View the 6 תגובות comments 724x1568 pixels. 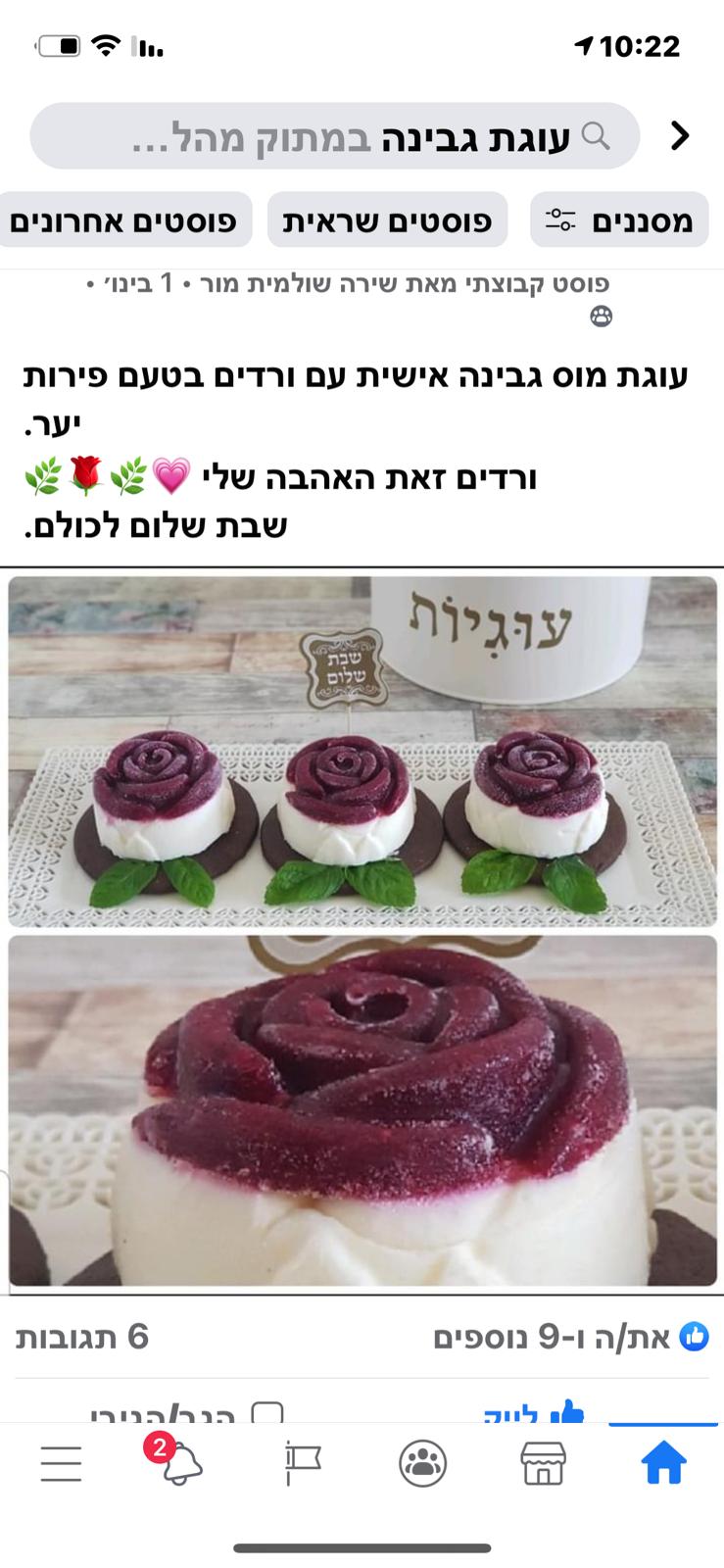[82, 1337]
